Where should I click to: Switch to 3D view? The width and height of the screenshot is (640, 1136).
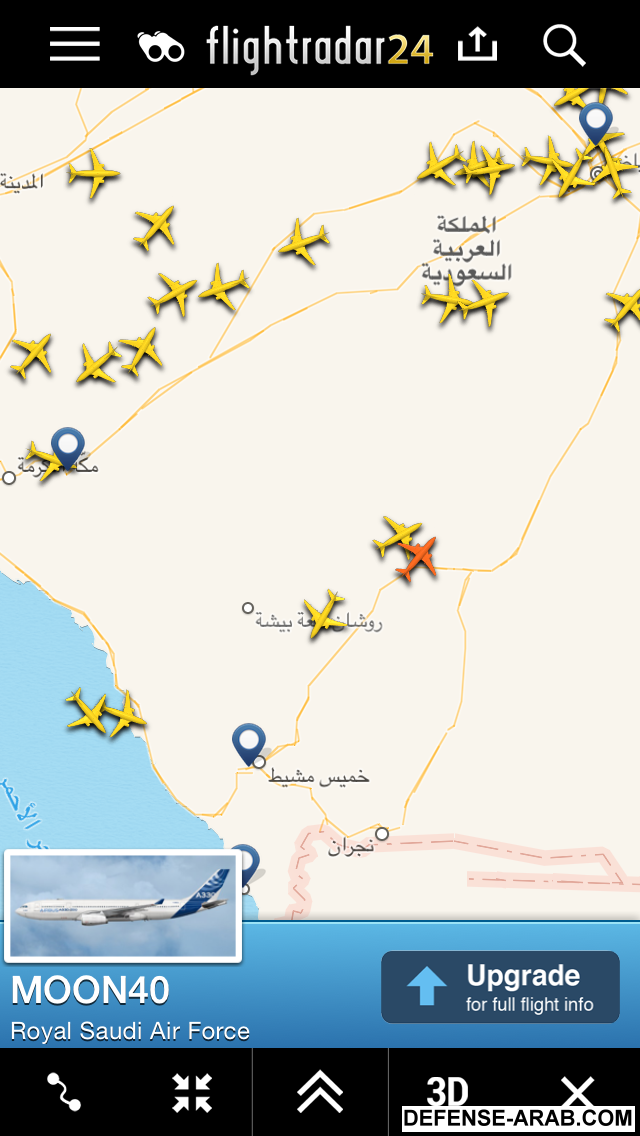[x=447, y=1088]
